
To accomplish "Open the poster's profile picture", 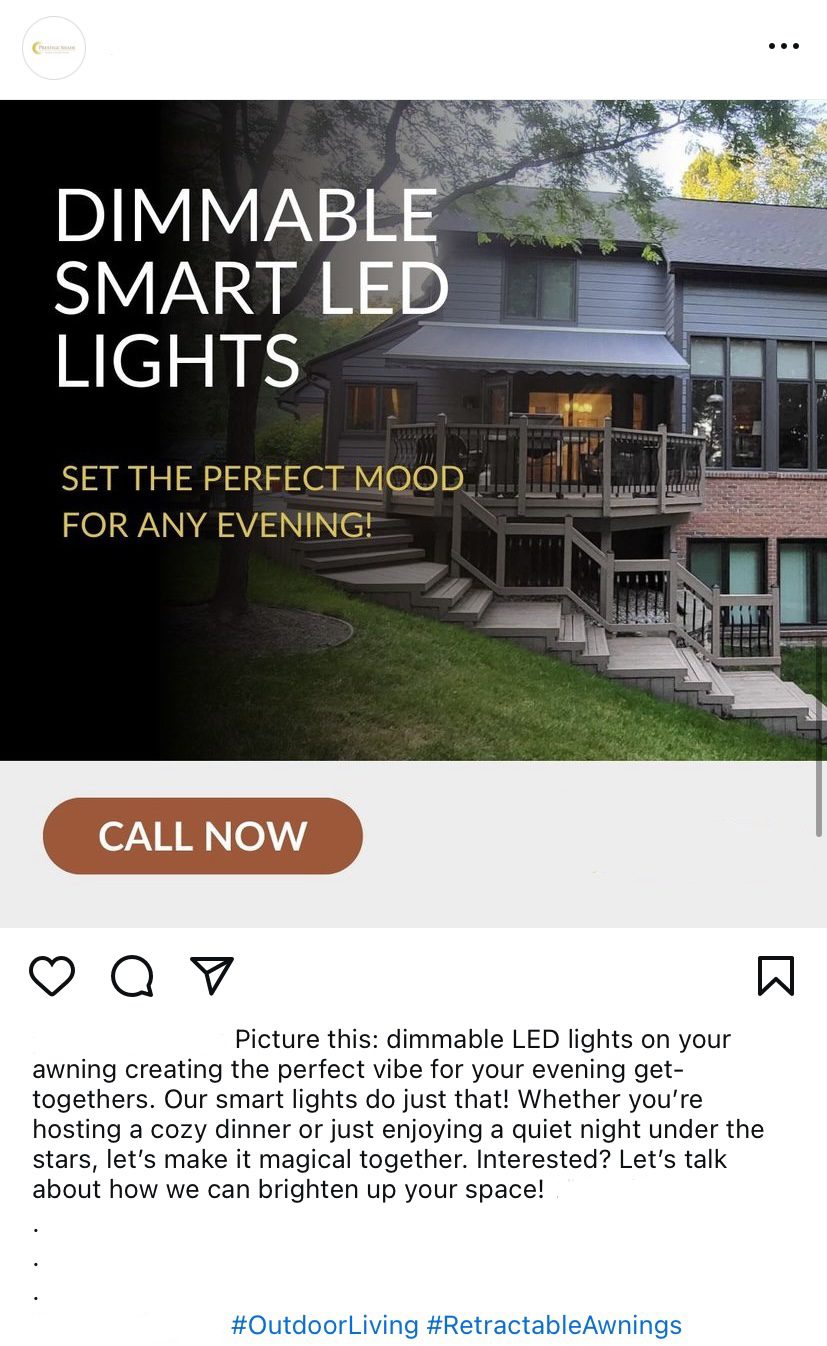I will pos(54,48).
